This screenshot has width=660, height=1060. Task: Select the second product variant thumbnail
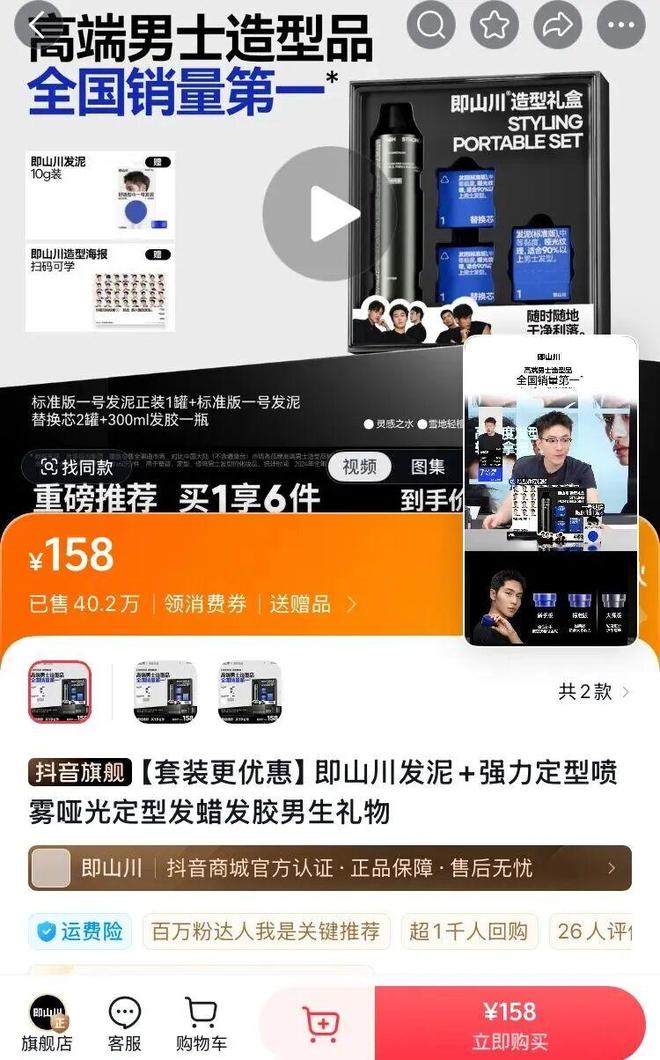tap(166, 691)
